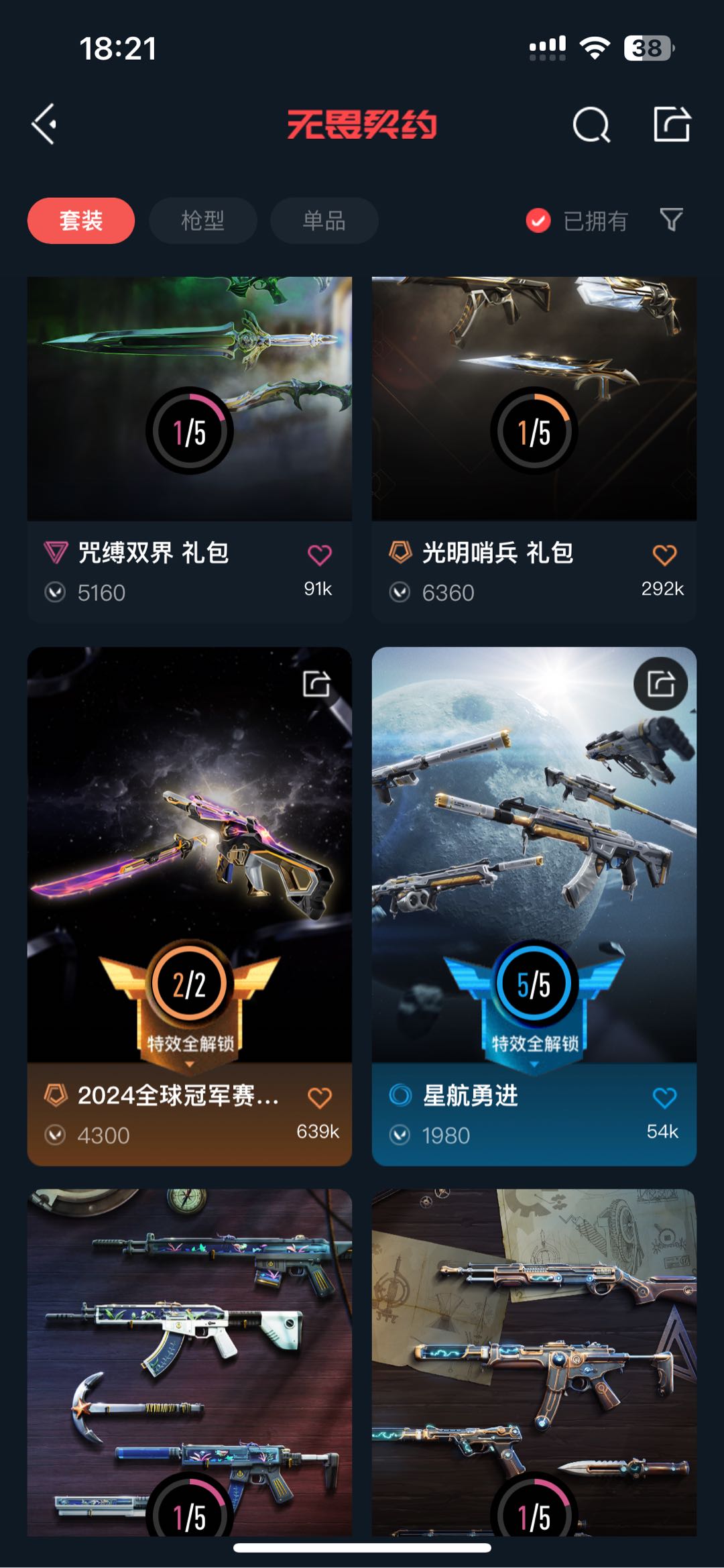Open the search icon
This screenshot has height=1568, width=724.
pyautogui.click(x=591, y=125)
